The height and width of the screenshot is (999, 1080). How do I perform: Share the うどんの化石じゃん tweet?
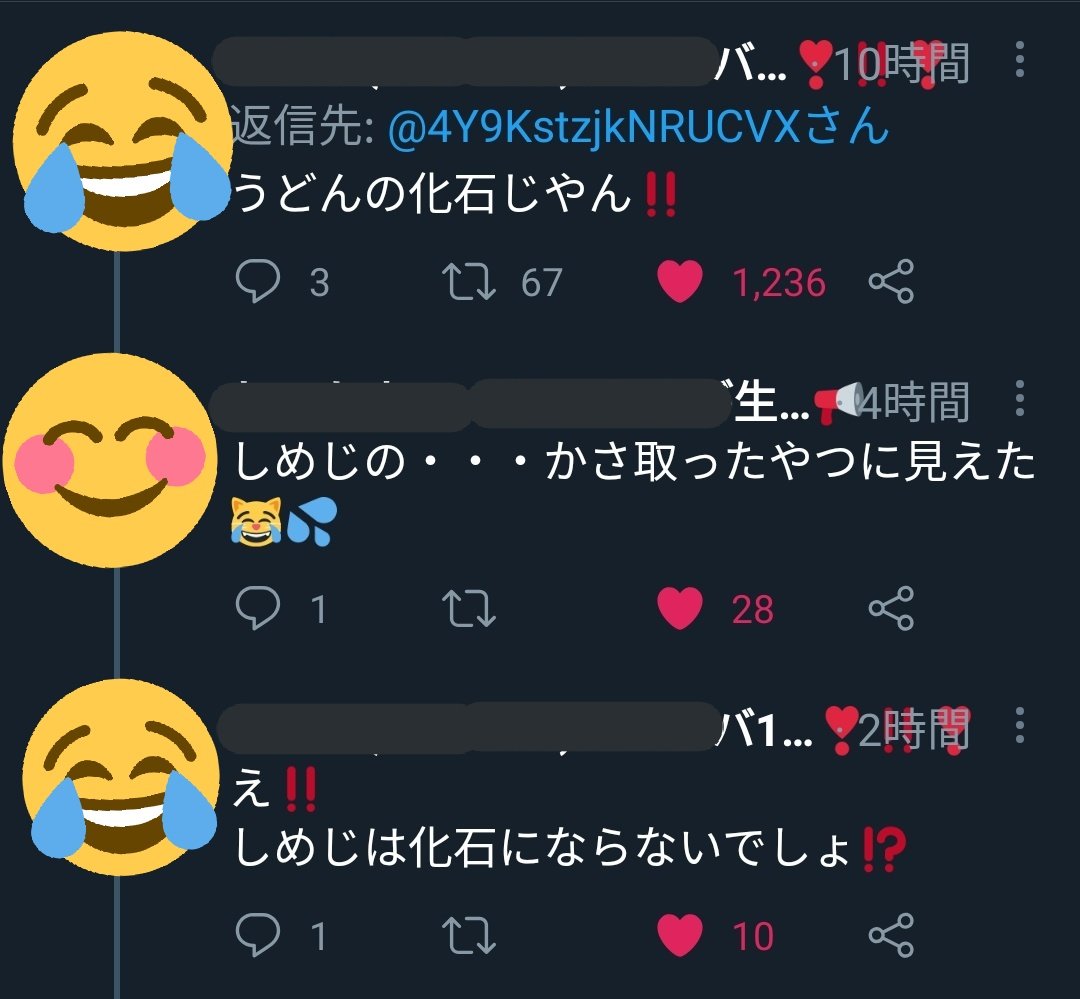pos(891,281)
